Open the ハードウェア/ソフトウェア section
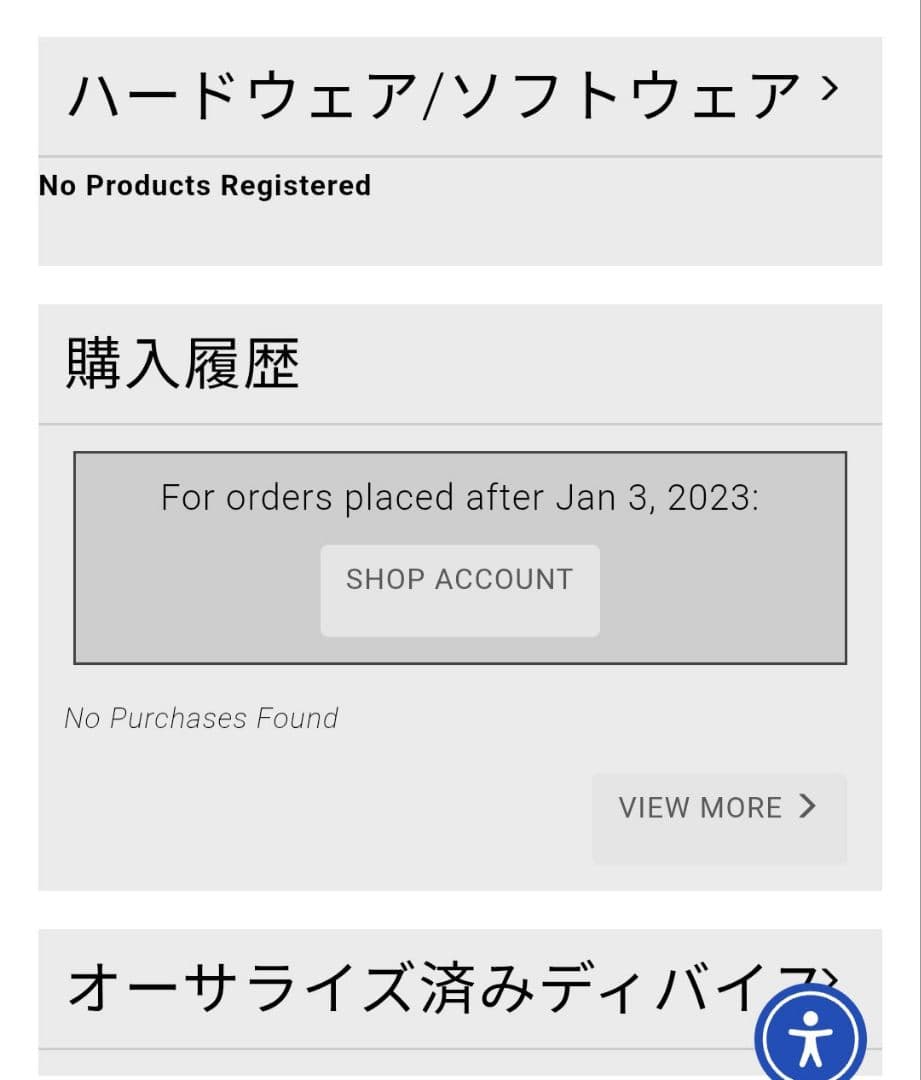This screenshot has height=1080, width=921. click(452, 96)
